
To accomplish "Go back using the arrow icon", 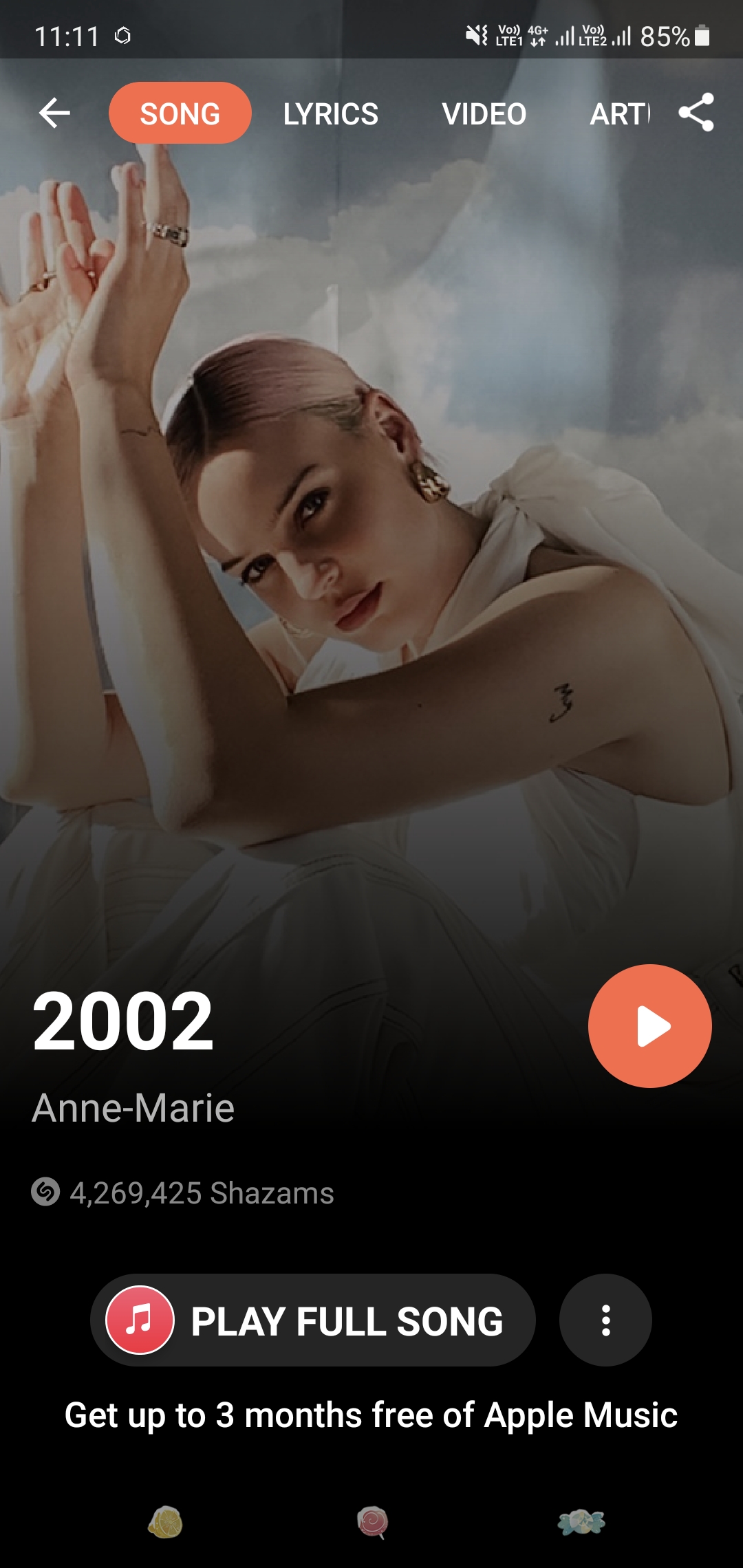I will pyautogui.click(x=55, y=113).
